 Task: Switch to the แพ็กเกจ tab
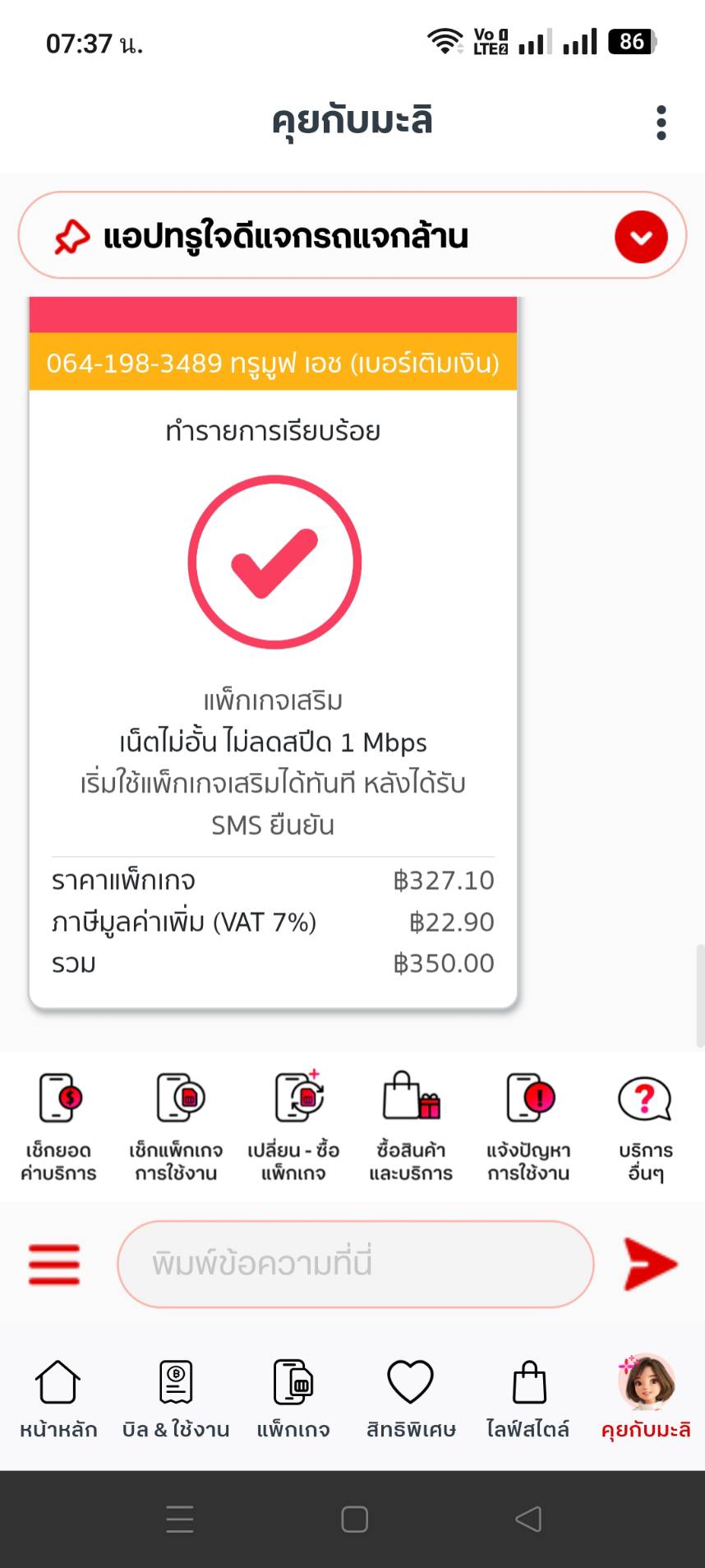point(293,1397)
